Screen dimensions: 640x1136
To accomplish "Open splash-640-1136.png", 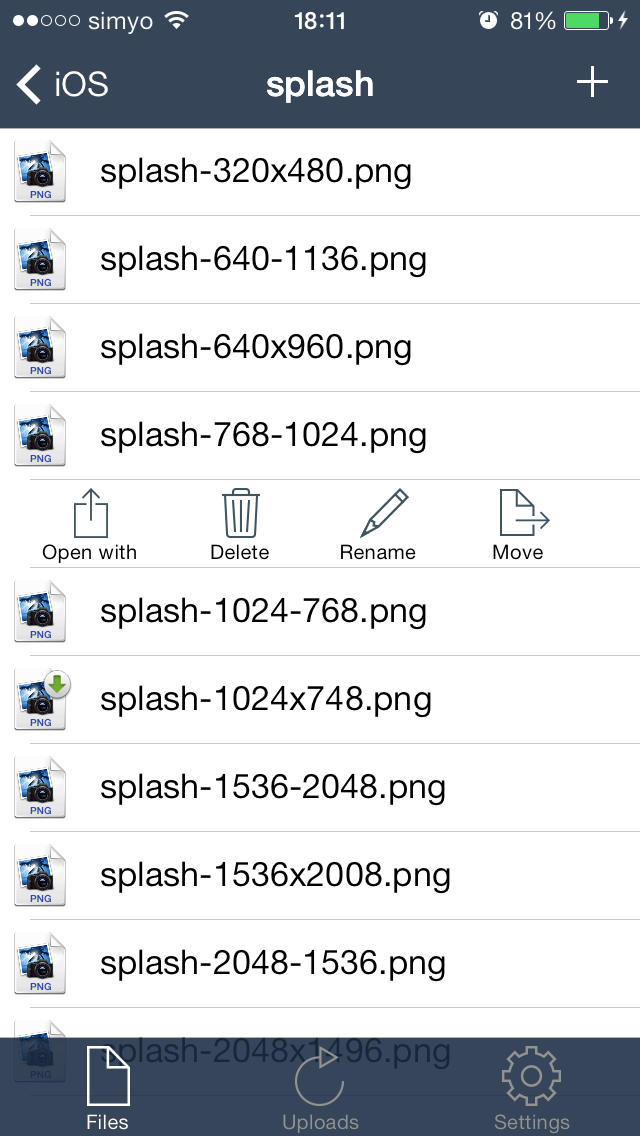I will (x=320, y=260).
